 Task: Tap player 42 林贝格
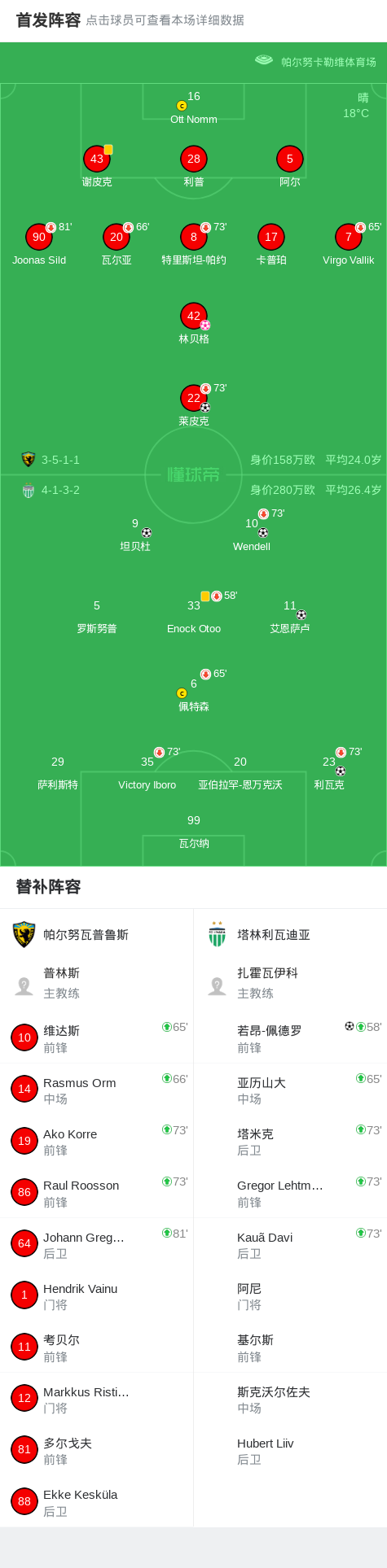(x=194, y=323)
